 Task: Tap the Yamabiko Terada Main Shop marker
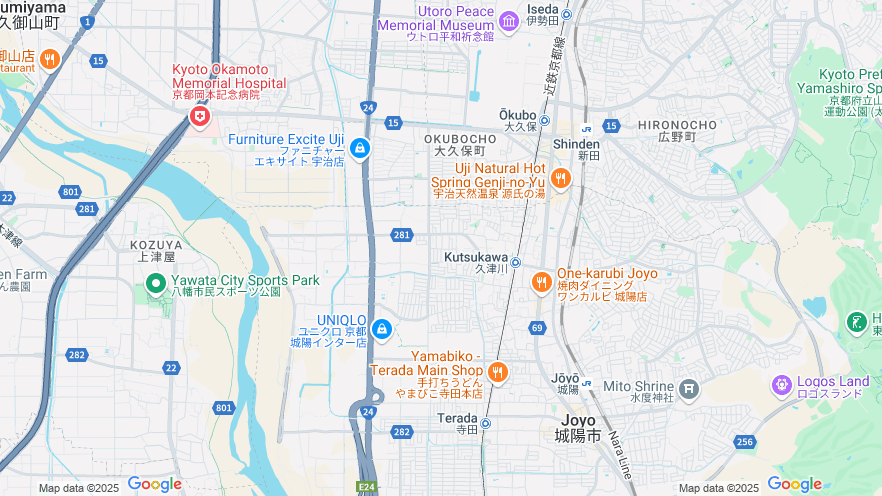coord(497,373)
